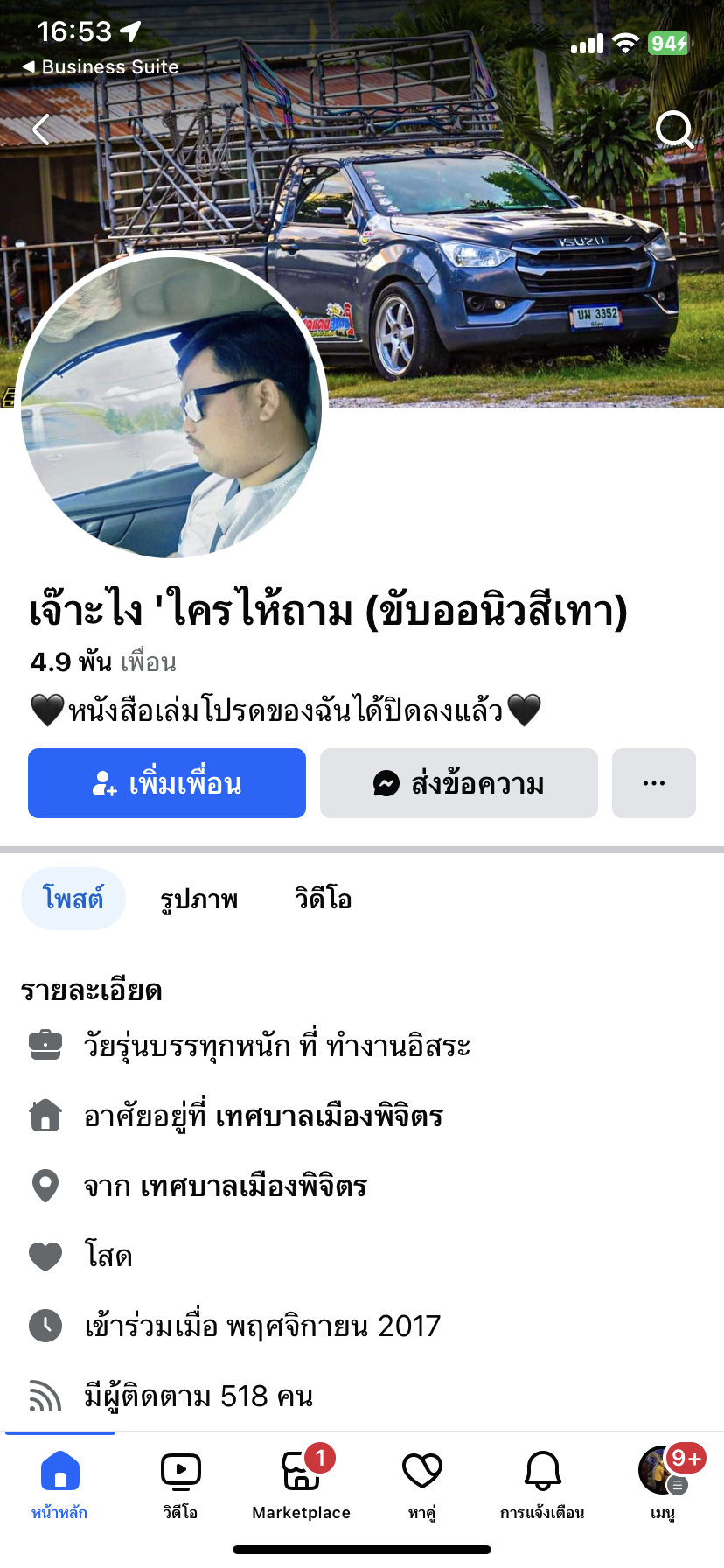This screenshot has width=724, height=1568.
Task: Open วิดีโอ in the bottom navigation
Action: click(180, 1480)
